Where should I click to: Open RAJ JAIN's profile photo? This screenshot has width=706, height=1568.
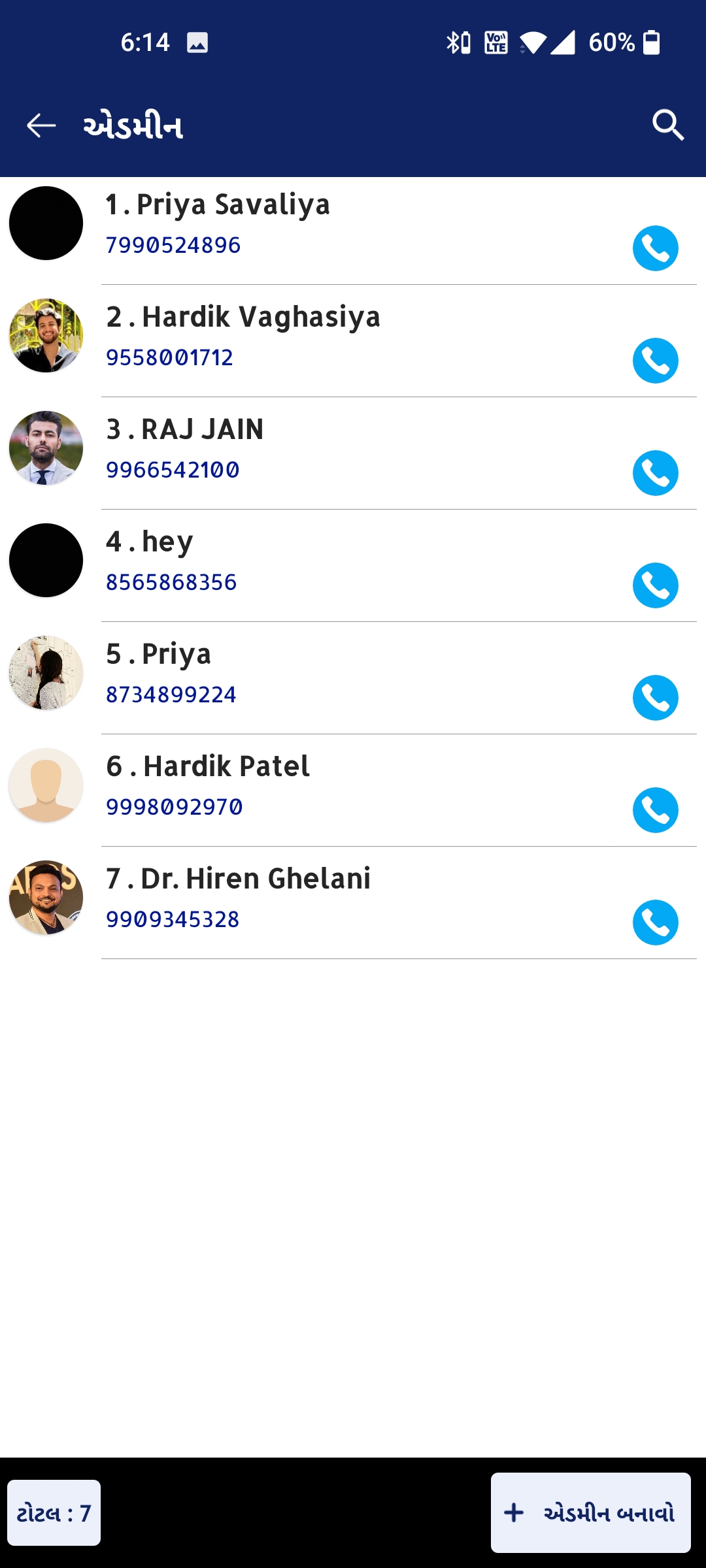(46, 448)
